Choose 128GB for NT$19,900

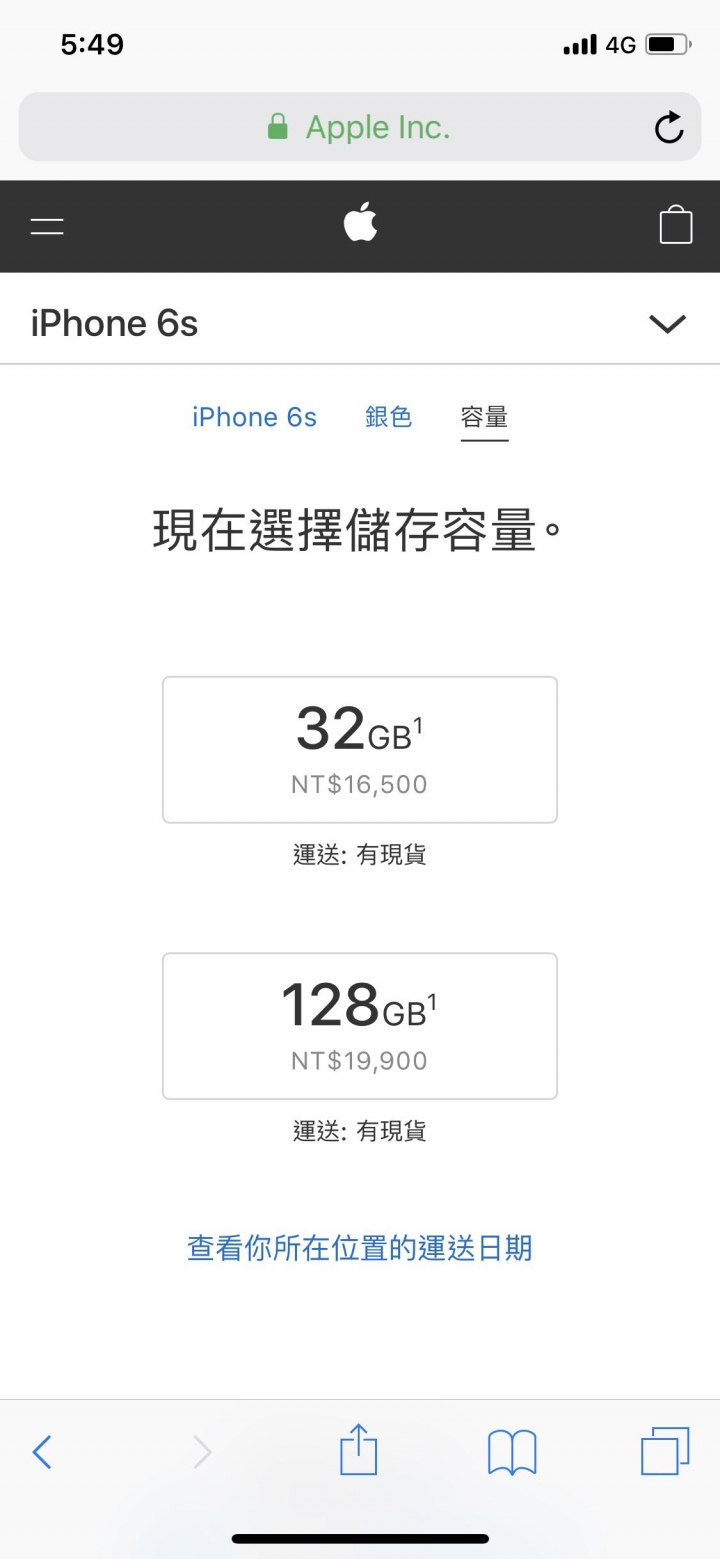[360, 1026]
